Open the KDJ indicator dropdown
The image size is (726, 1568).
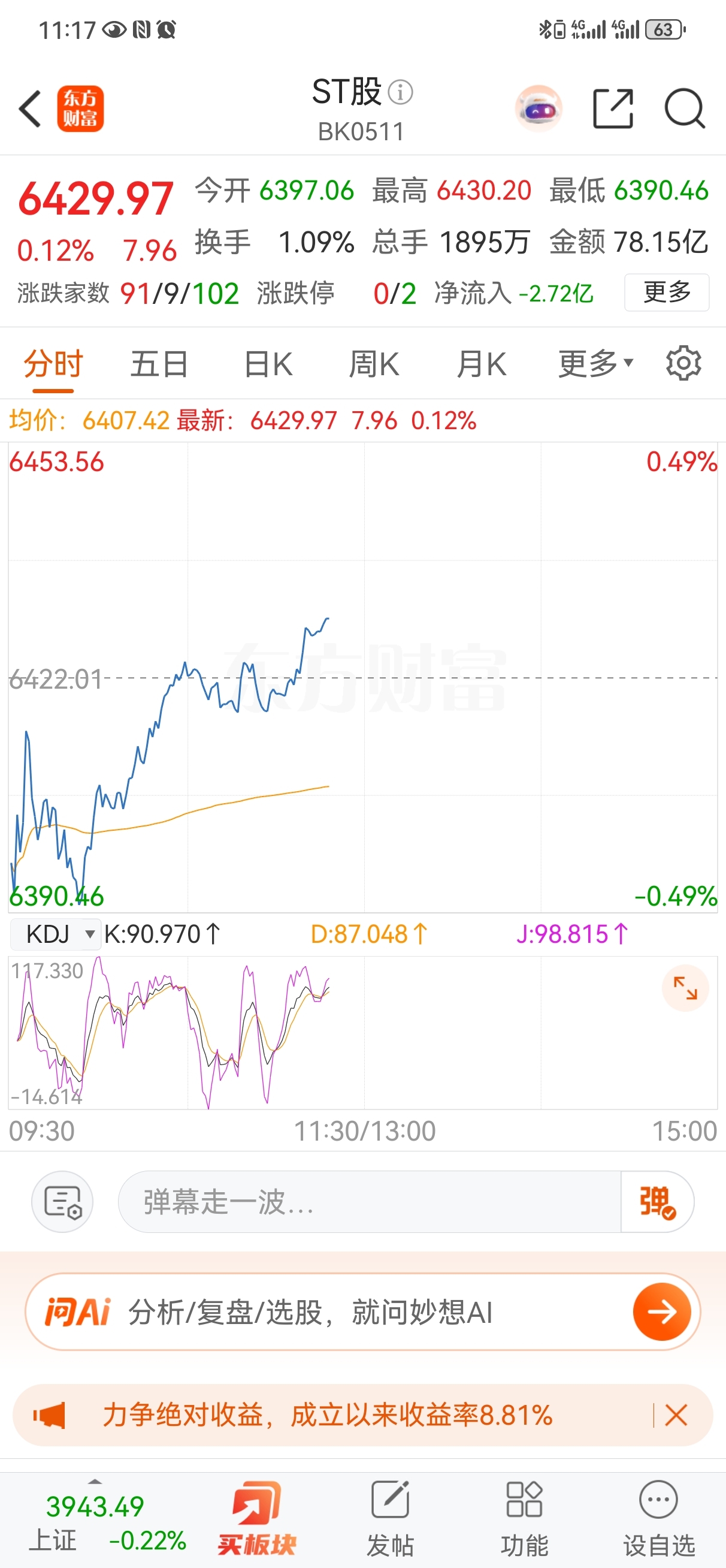point(55,934)
